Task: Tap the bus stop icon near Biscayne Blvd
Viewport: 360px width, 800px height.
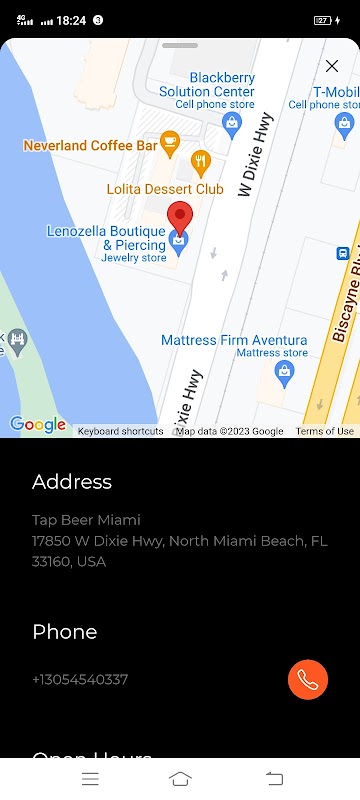Action: 343,253
